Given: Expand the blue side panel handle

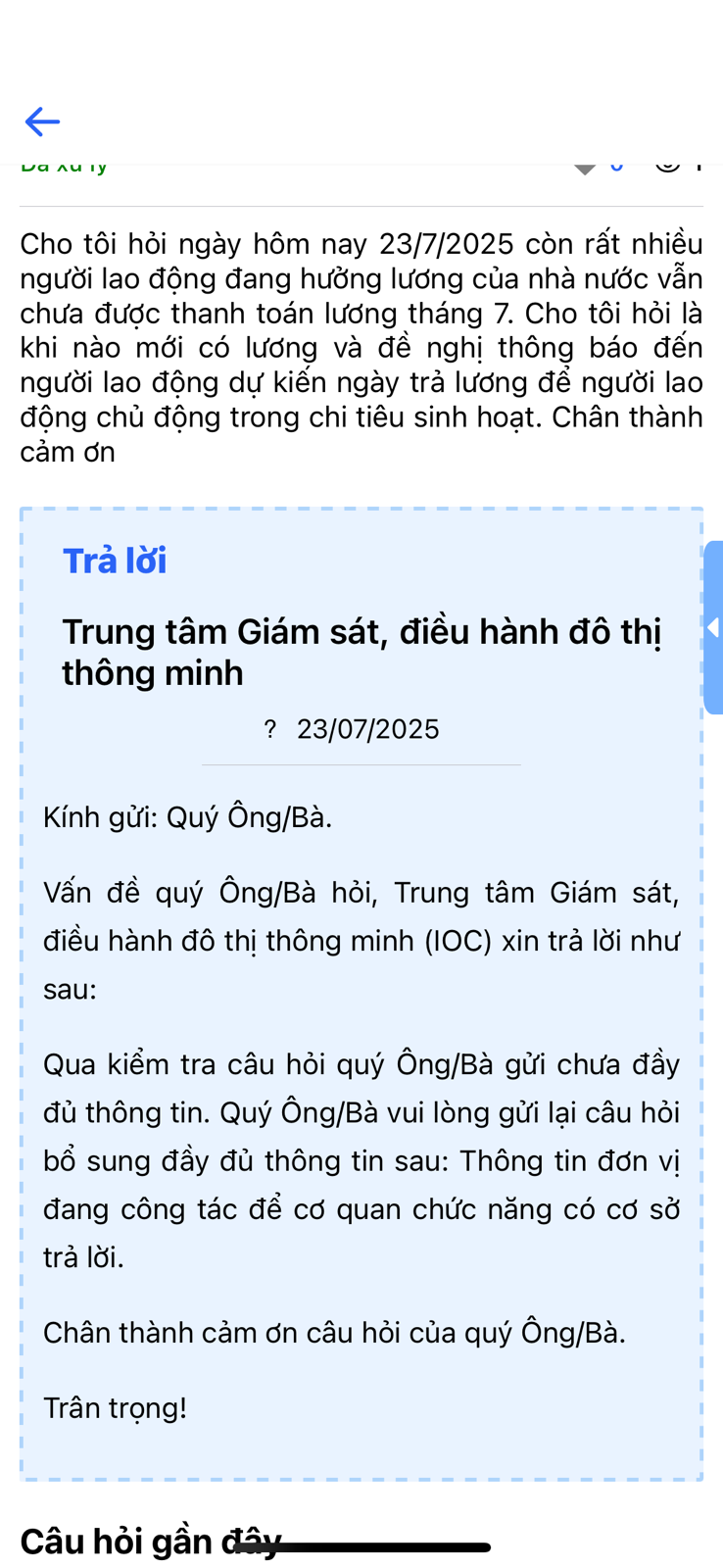Looking at the screenshot, I should (x=713, y=627).
